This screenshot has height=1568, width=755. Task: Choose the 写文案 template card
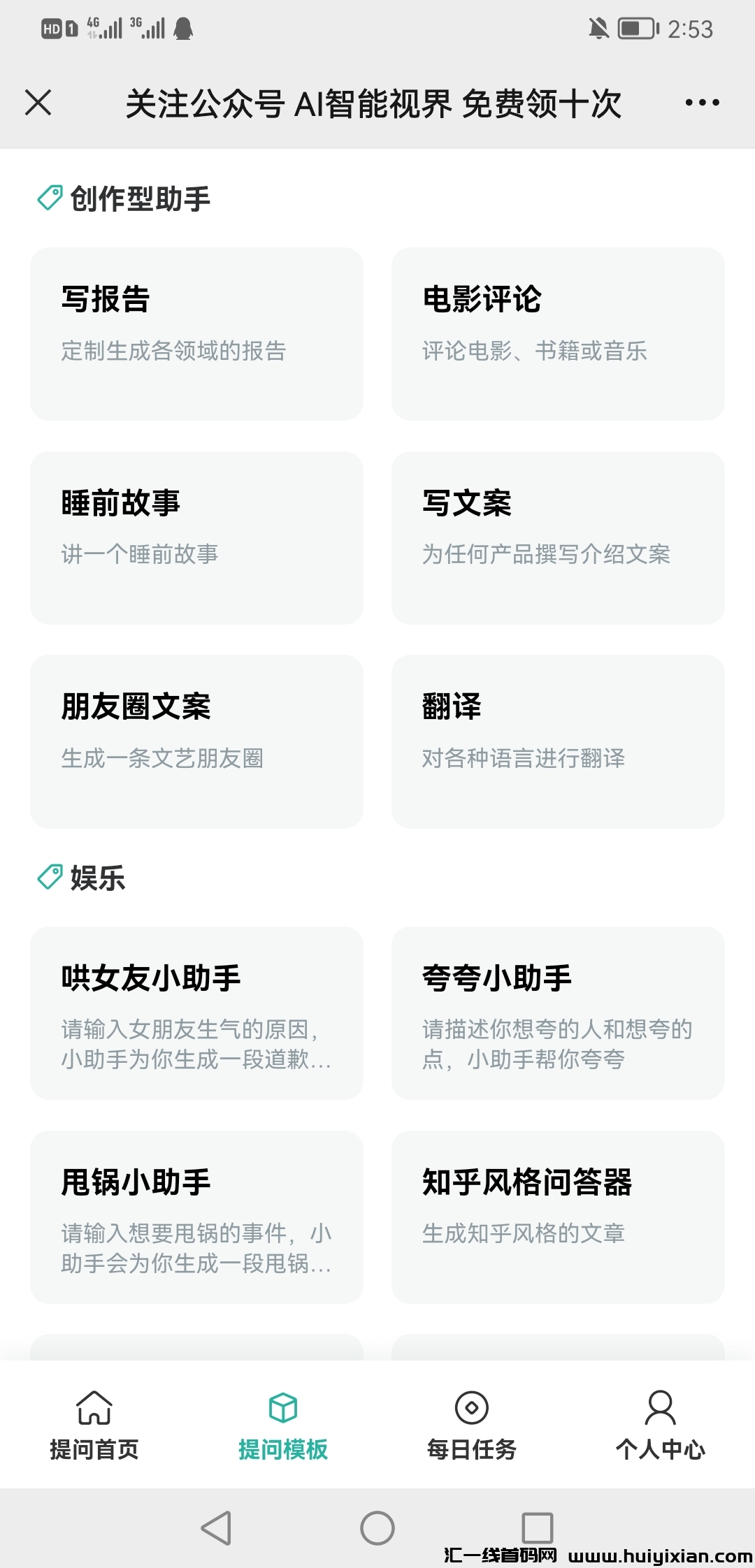coord(557,537)
